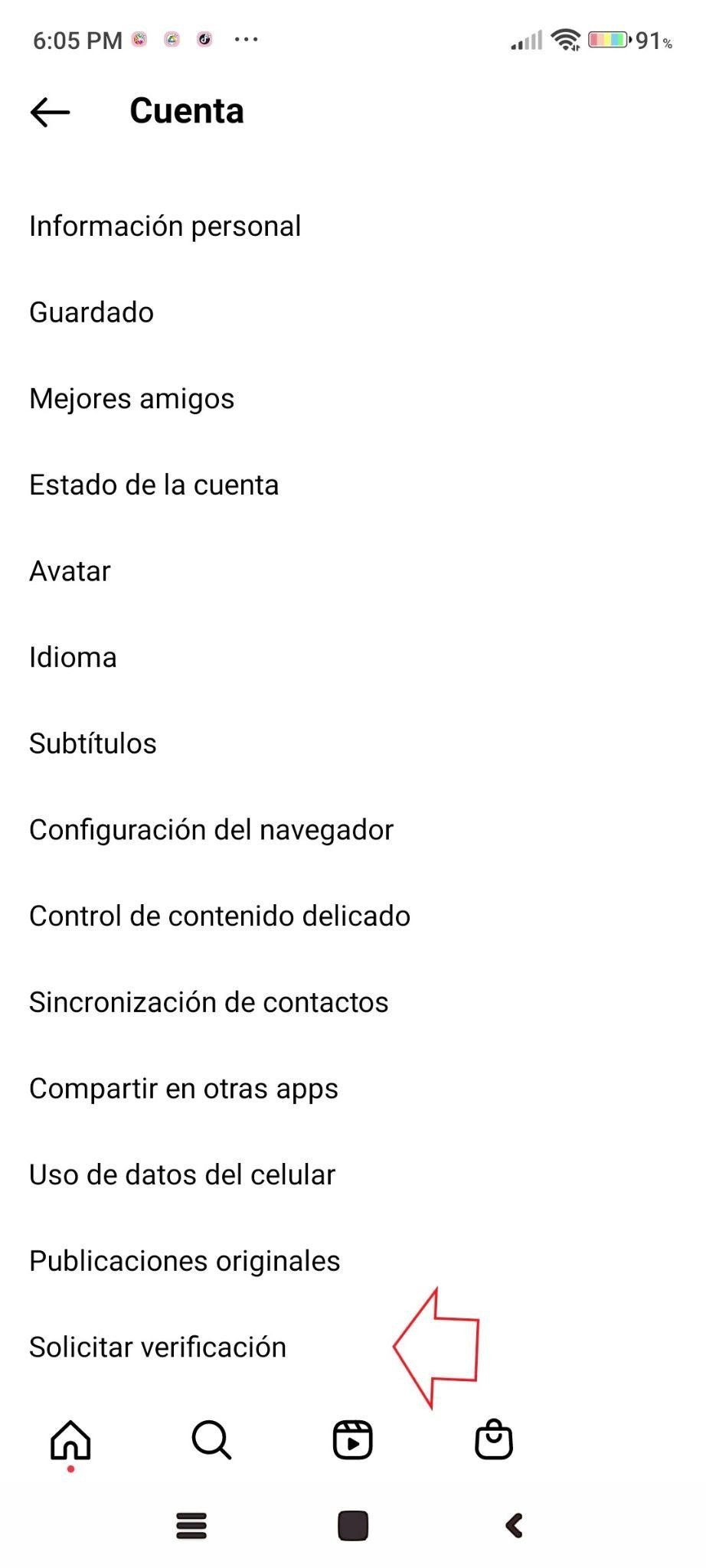Open Uso de datos del celular

(x=182, y=1174)
